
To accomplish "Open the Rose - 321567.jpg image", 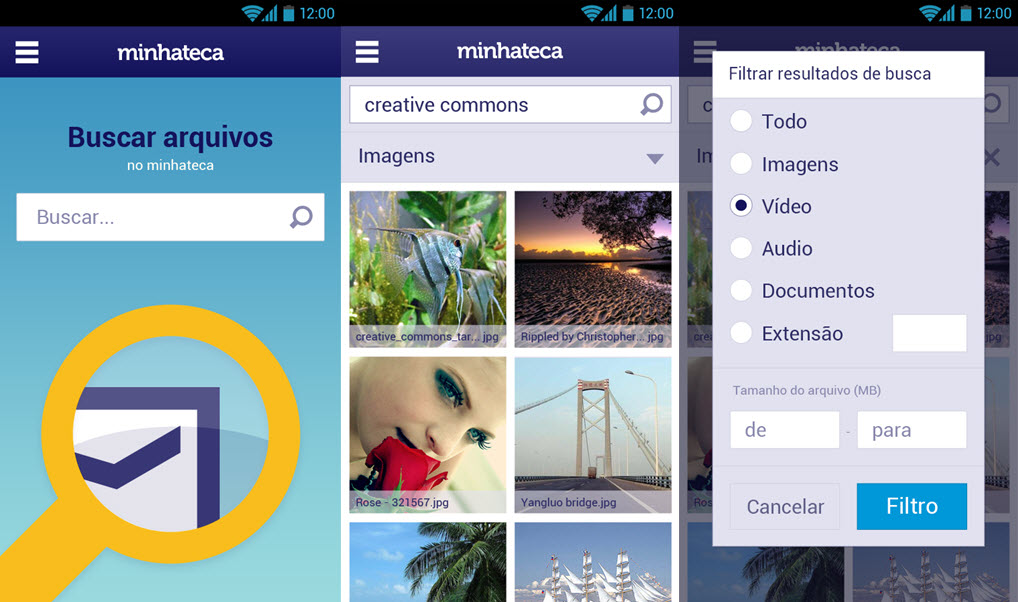I will 427,435.
